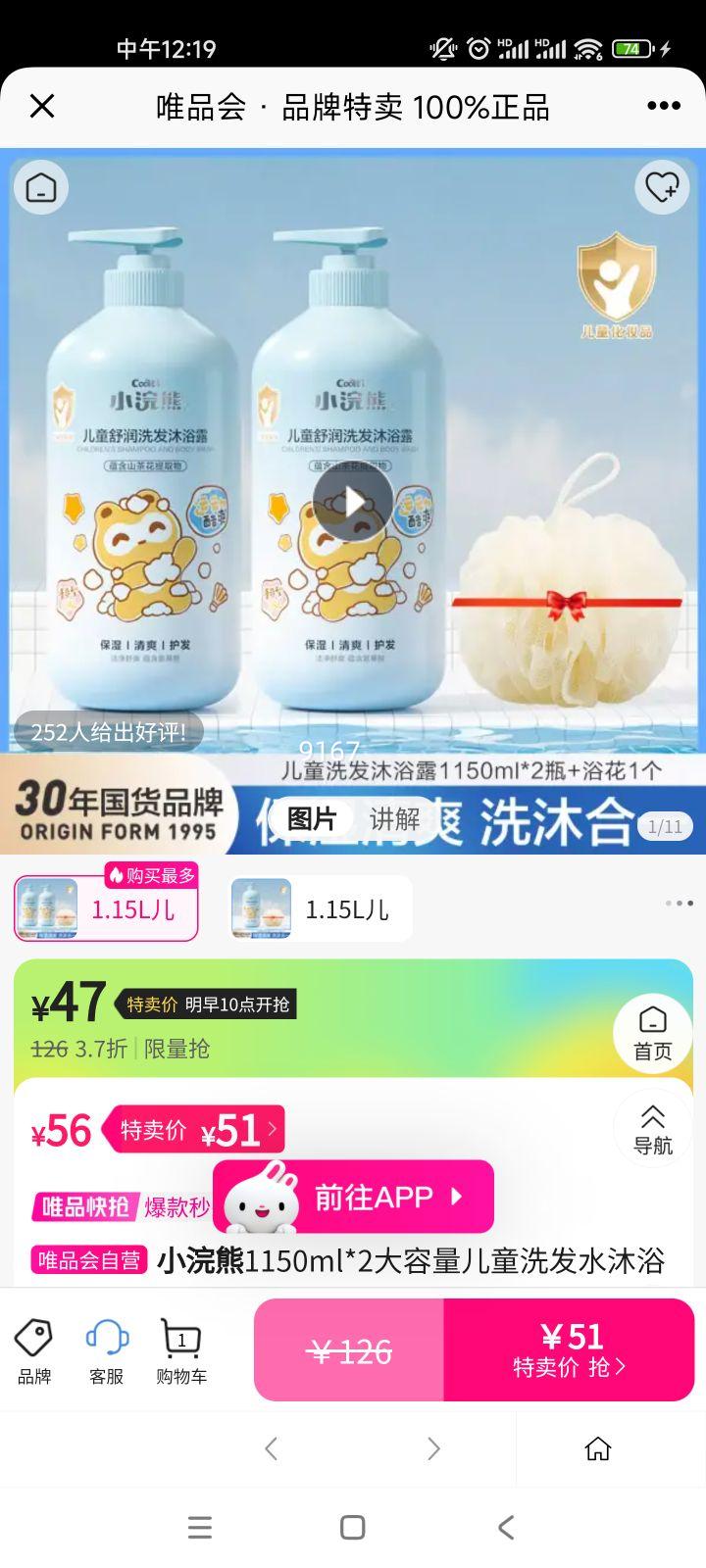Open the 购物车 shopping cart

(181, 1349)
